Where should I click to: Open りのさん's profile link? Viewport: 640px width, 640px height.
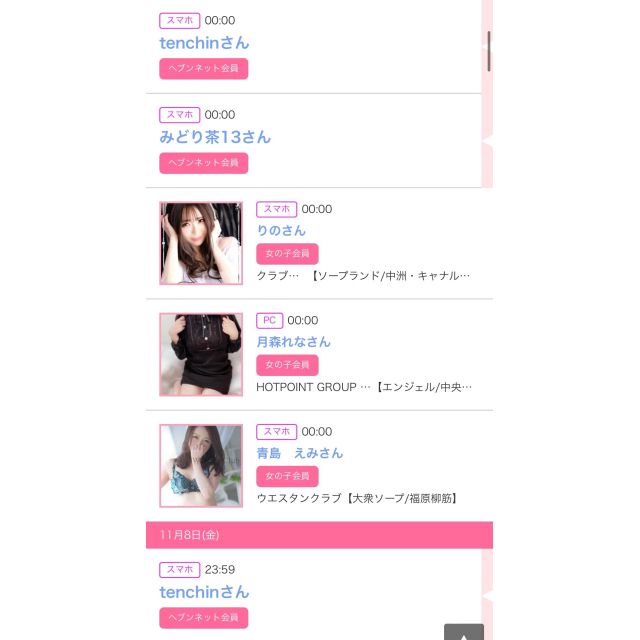coord(281,231)
